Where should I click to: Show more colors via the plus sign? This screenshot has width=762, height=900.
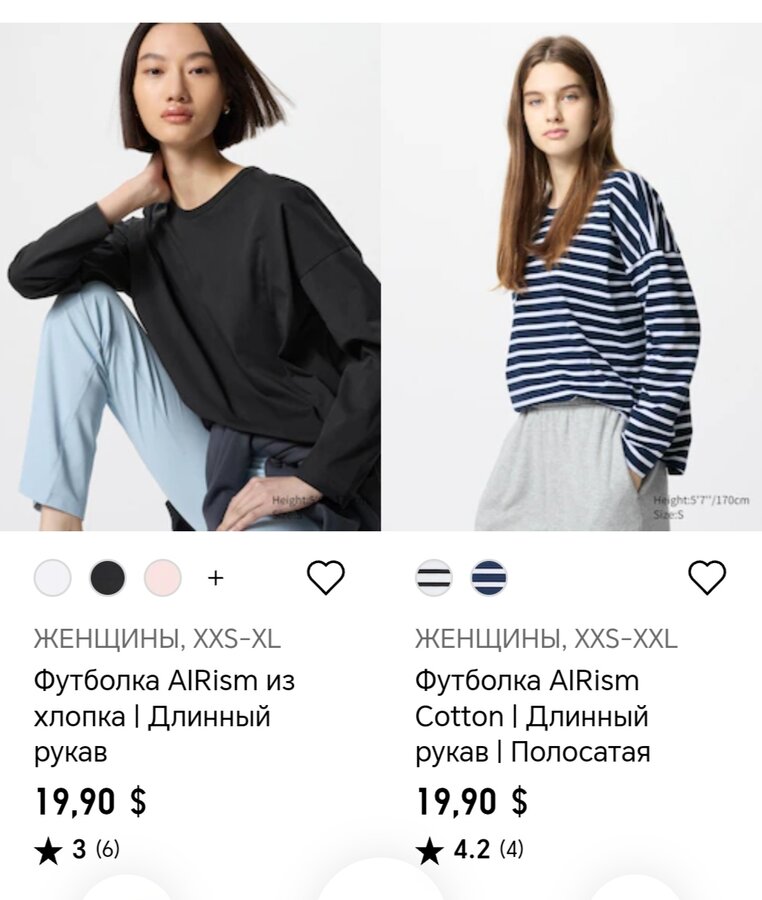tap(216, 578)
